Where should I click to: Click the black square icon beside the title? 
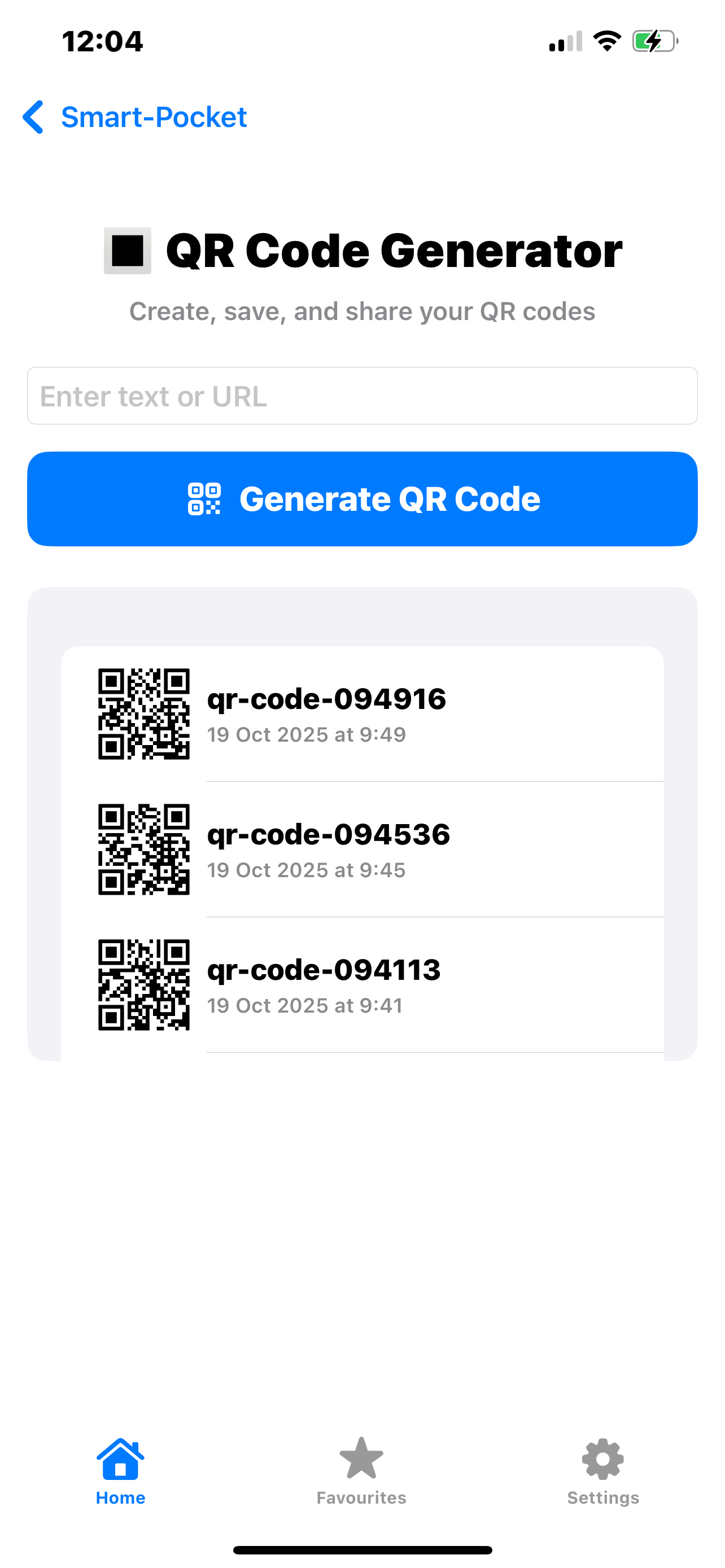[126, 251]
